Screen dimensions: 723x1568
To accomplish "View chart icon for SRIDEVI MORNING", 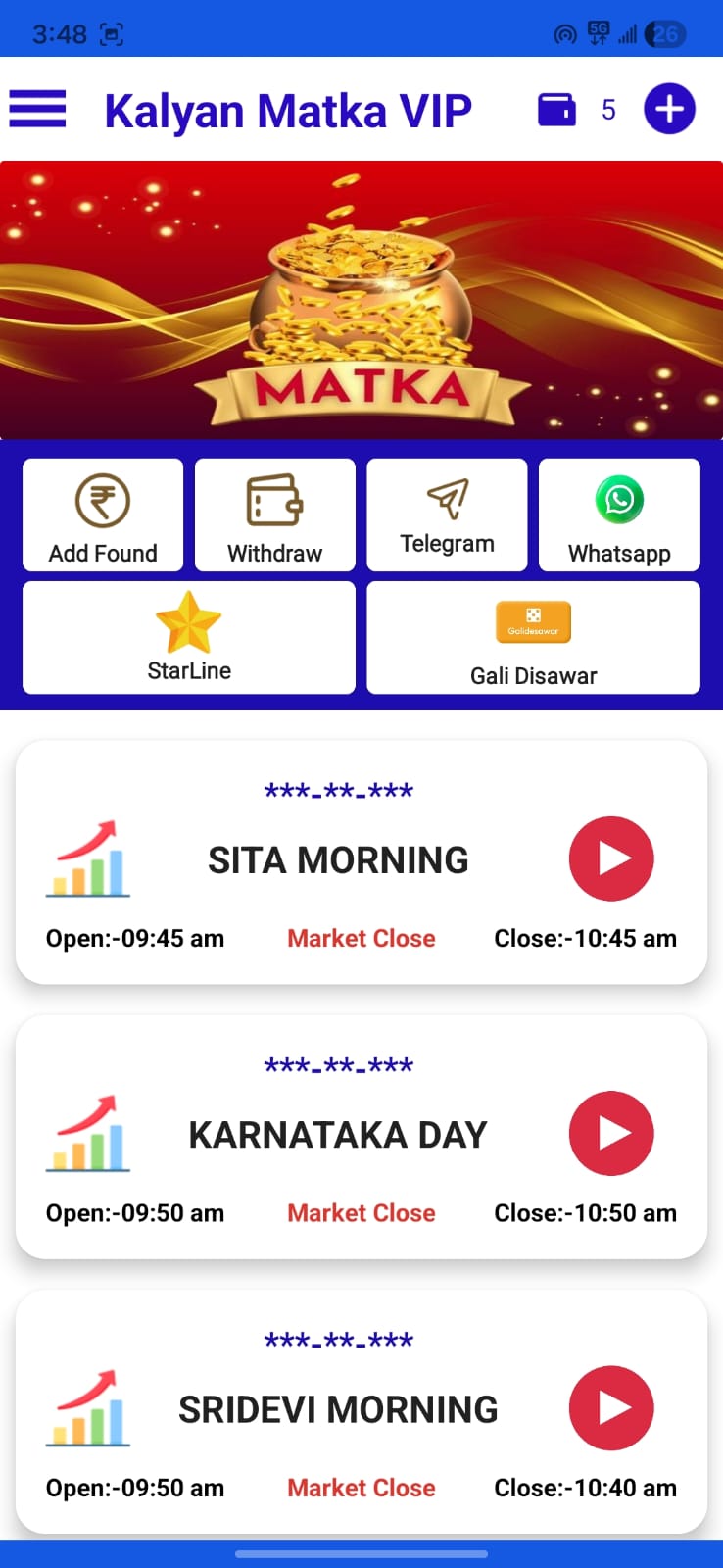I will (88, 1408).
